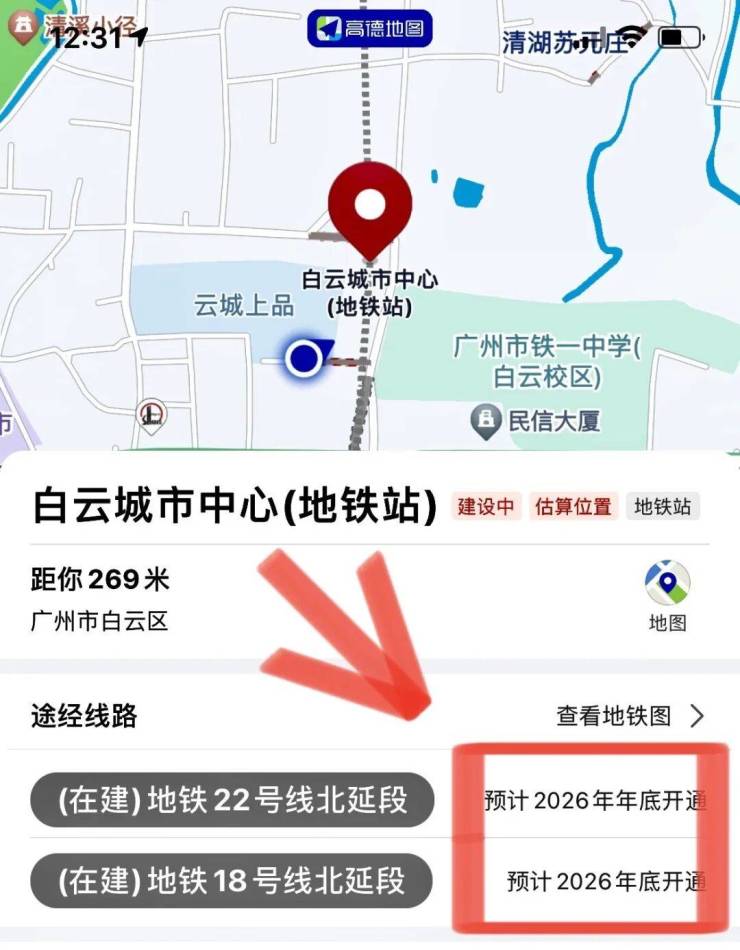Select 地铁22号线北延段 line chip
The width and height of the screenshot is (740, 950).
point(233,800)
